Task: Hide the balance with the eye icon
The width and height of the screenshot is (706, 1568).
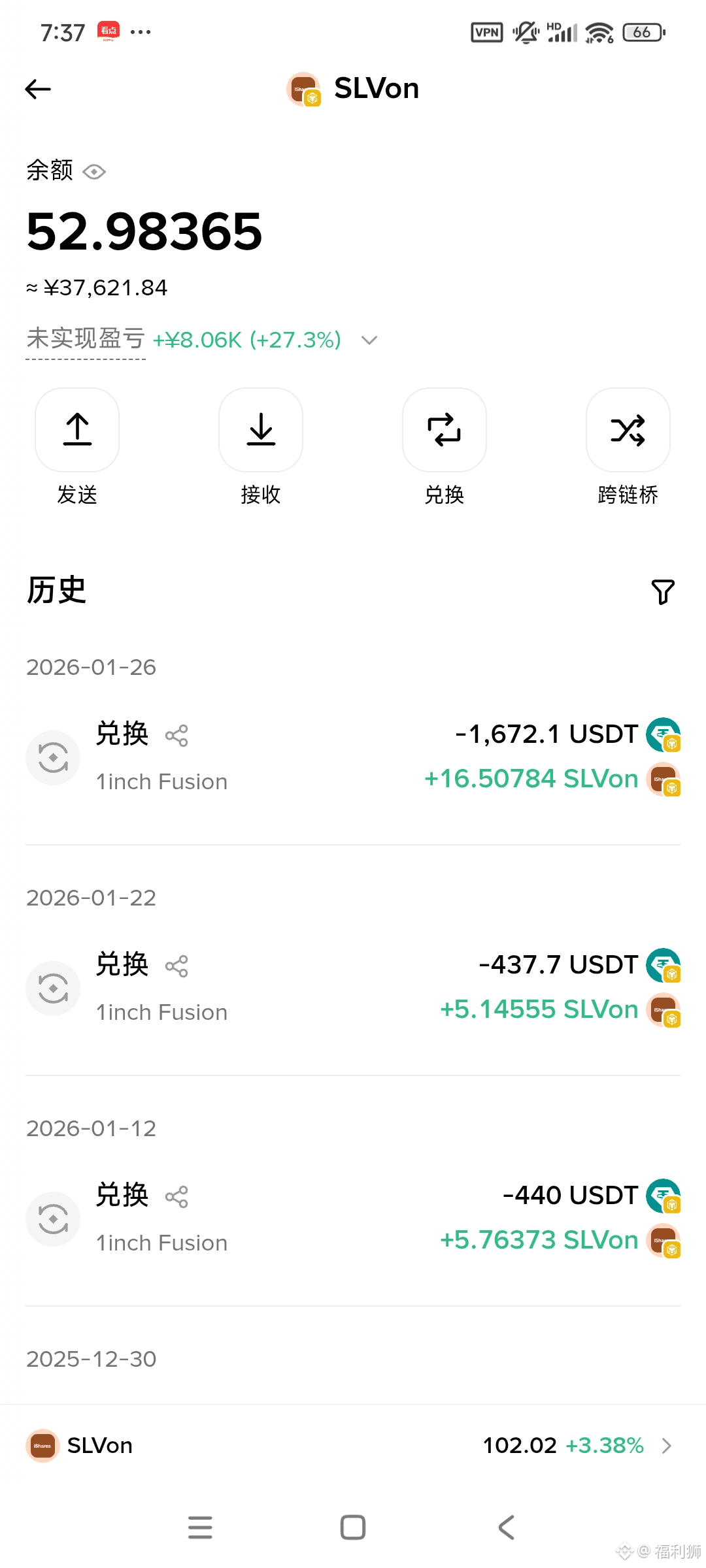Action: (x=94, y=172)
